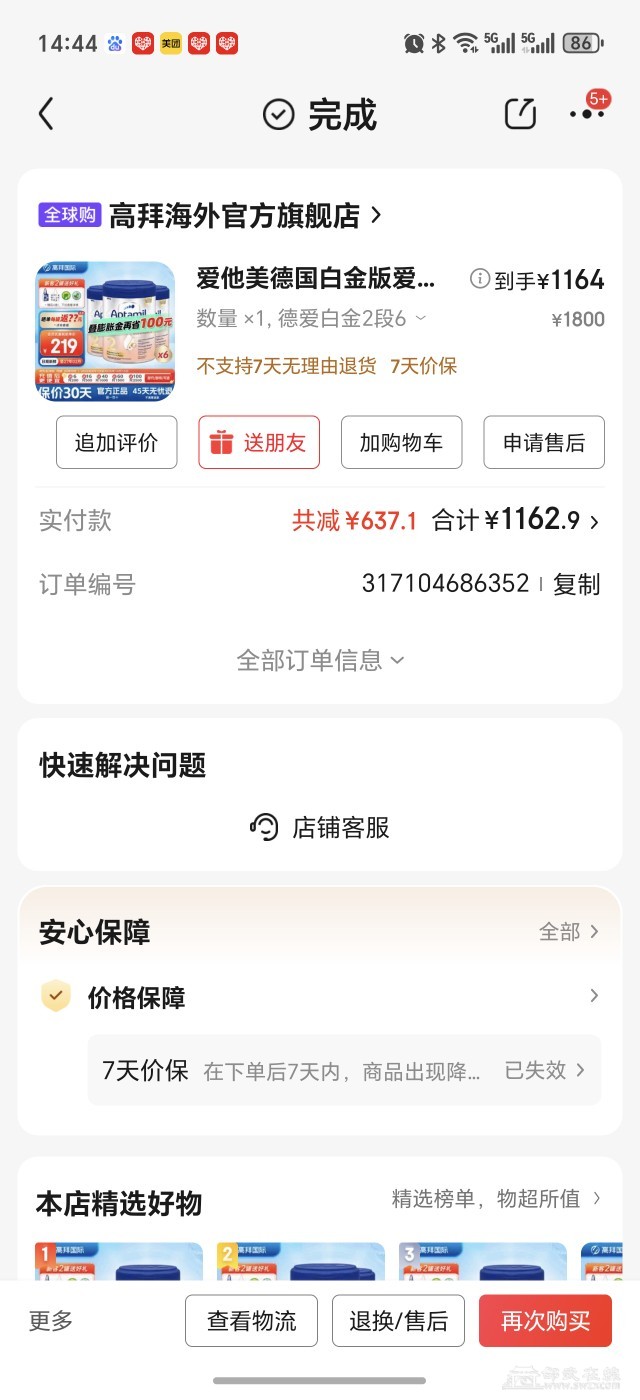Expand 全部订单信息
The image size is (640, 1400).
(320, 660)
